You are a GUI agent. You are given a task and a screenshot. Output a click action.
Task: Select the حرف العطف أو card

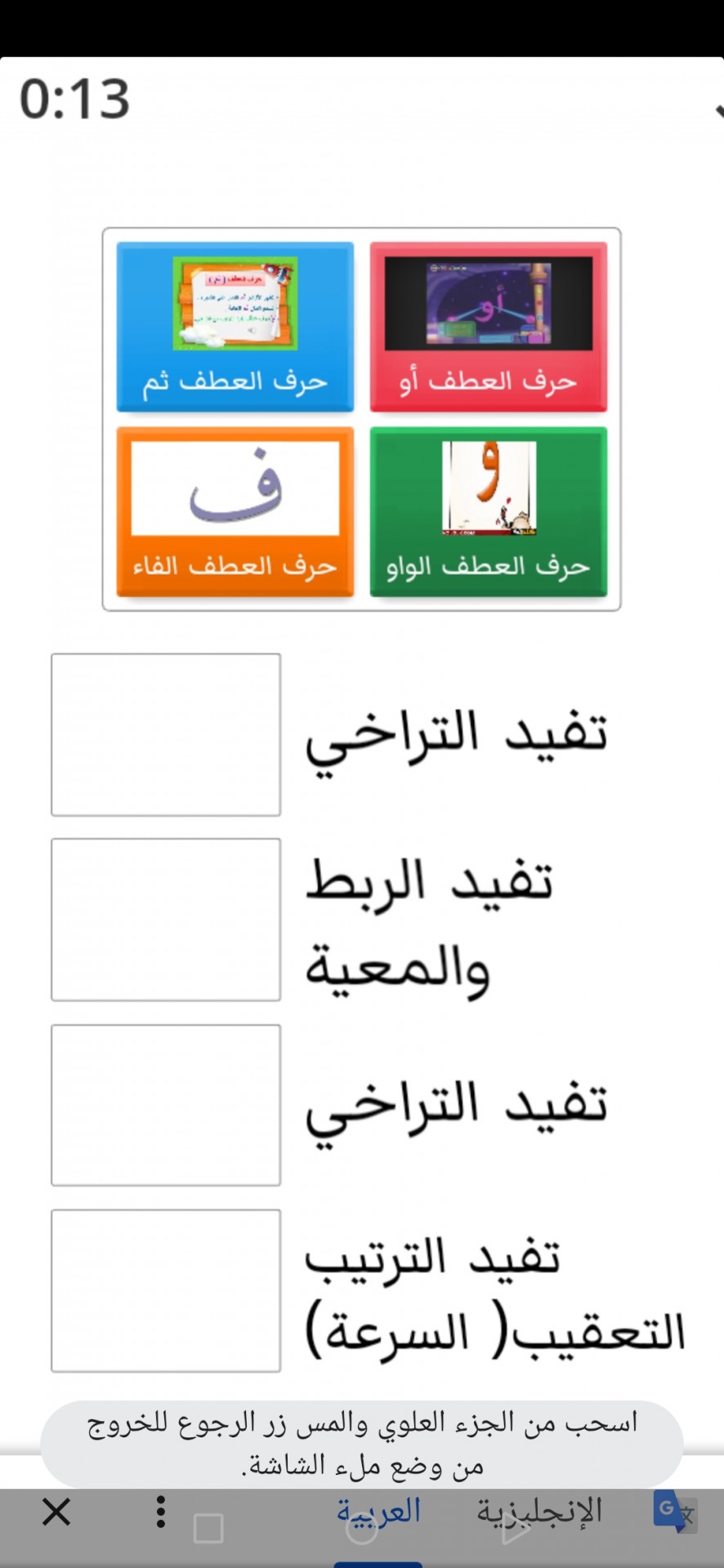[x=489, y=327]
